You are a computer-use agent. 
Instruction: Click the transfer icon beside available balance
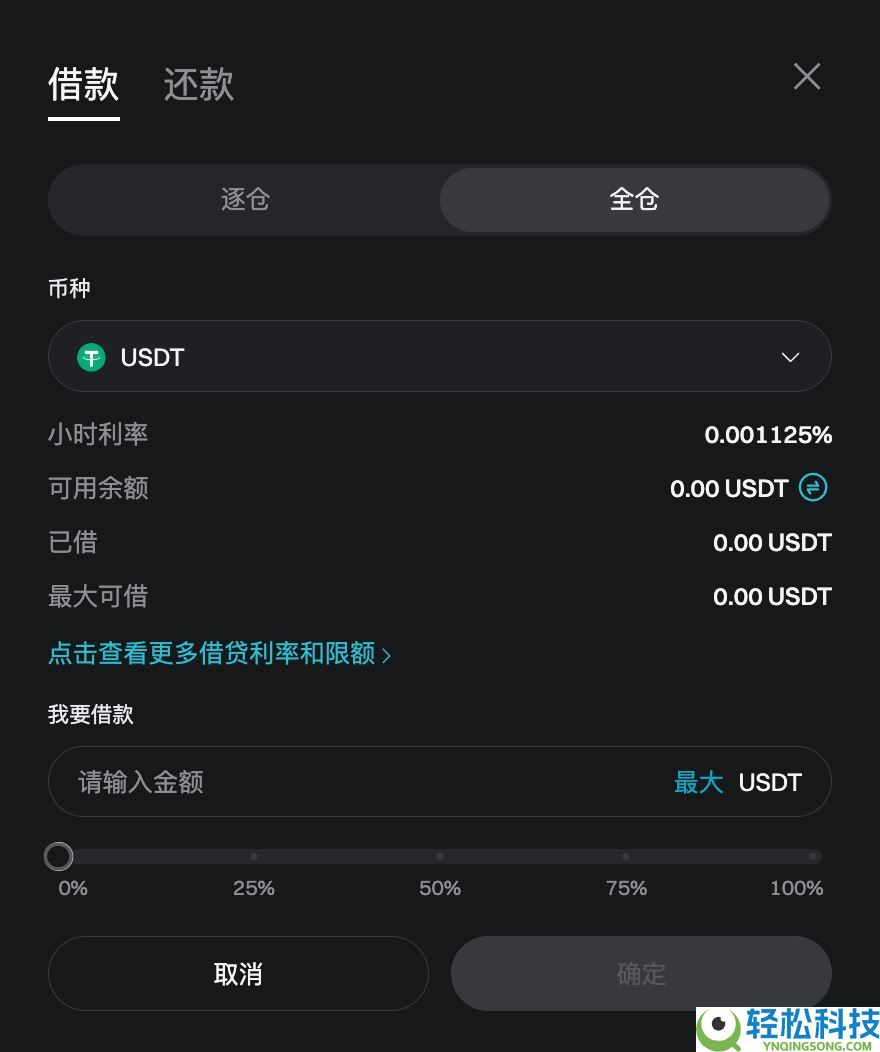[812, 488]
